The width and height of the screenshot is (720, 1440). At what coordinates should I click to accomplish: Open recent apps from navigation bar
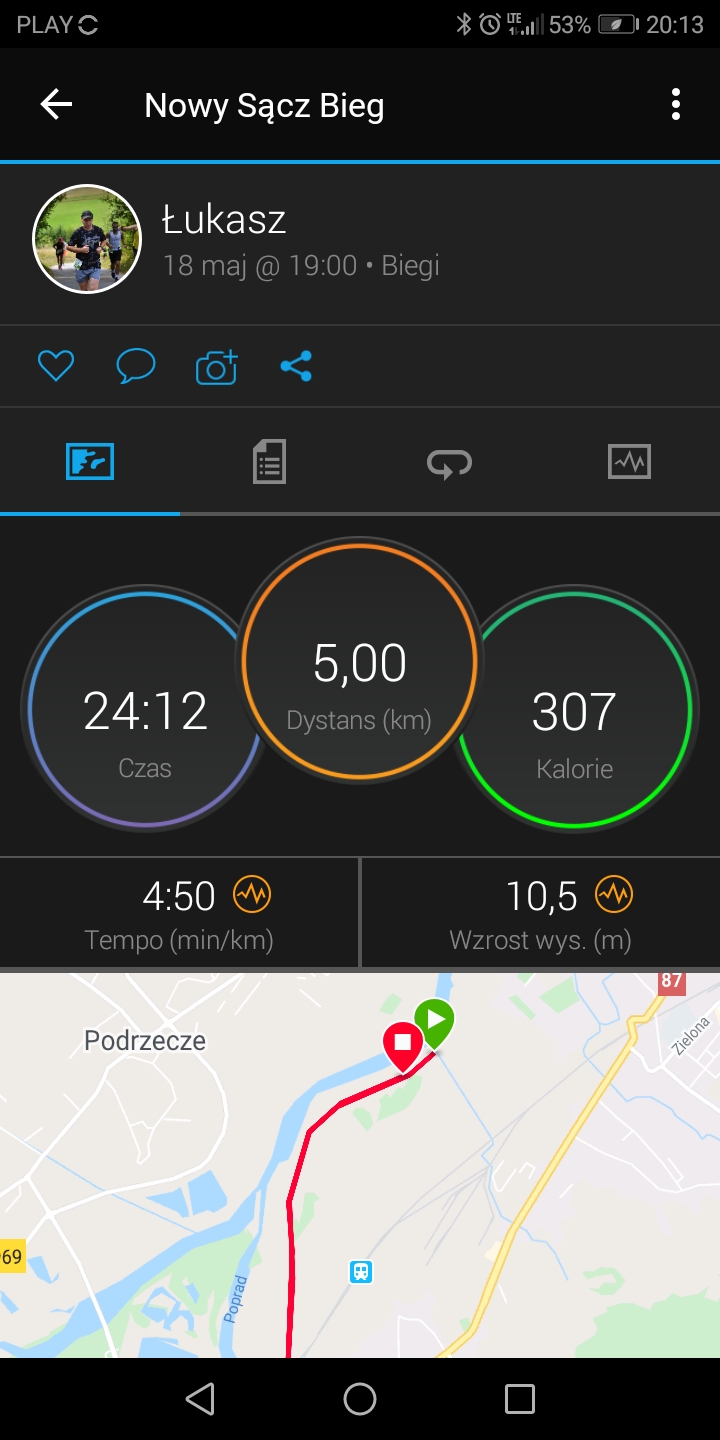point(520,1399)
